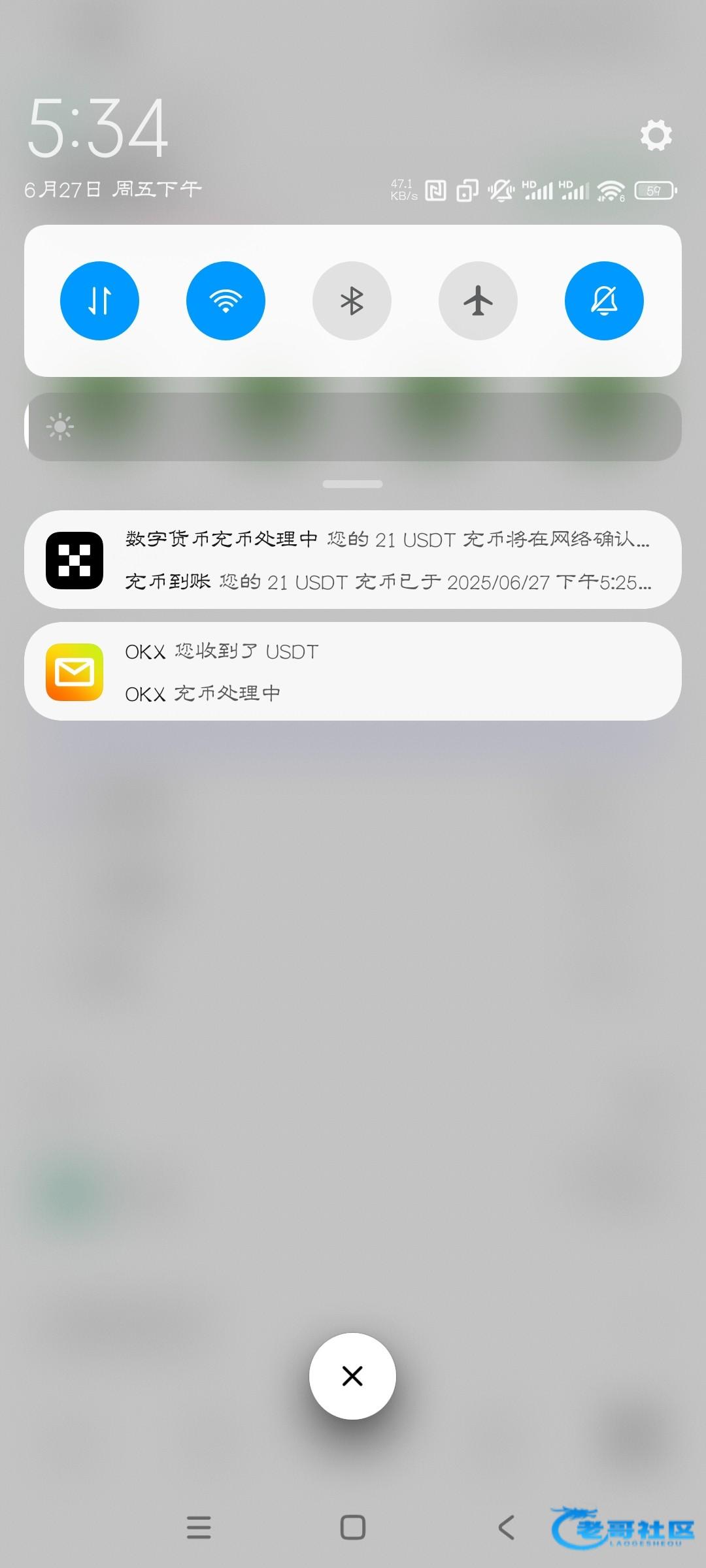This screenshot has width=706, height=1568.
Task: Disable silent mode bell toggle
Action: coord(604,301)
